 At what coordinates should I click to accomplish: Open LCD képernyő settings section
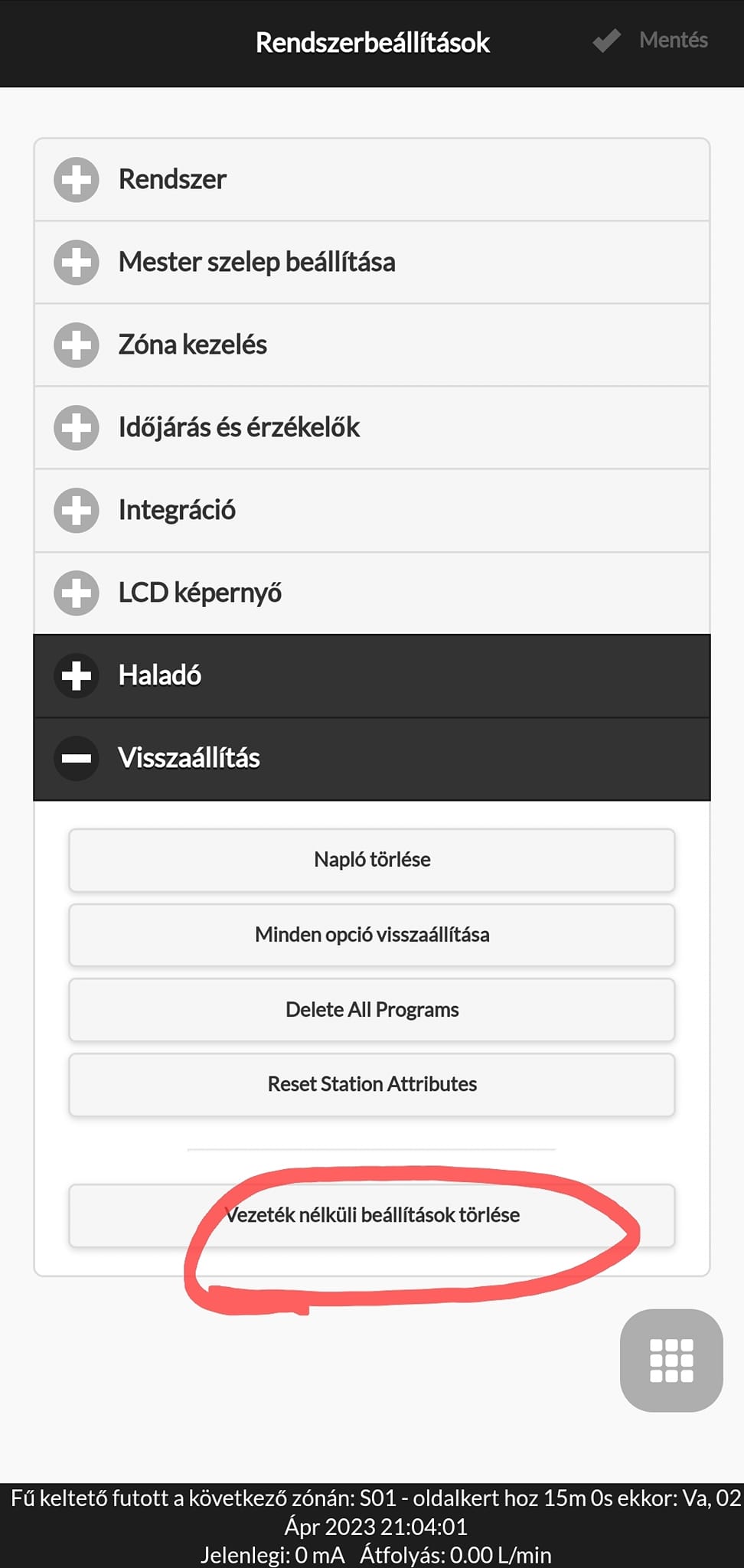[372, 593]
